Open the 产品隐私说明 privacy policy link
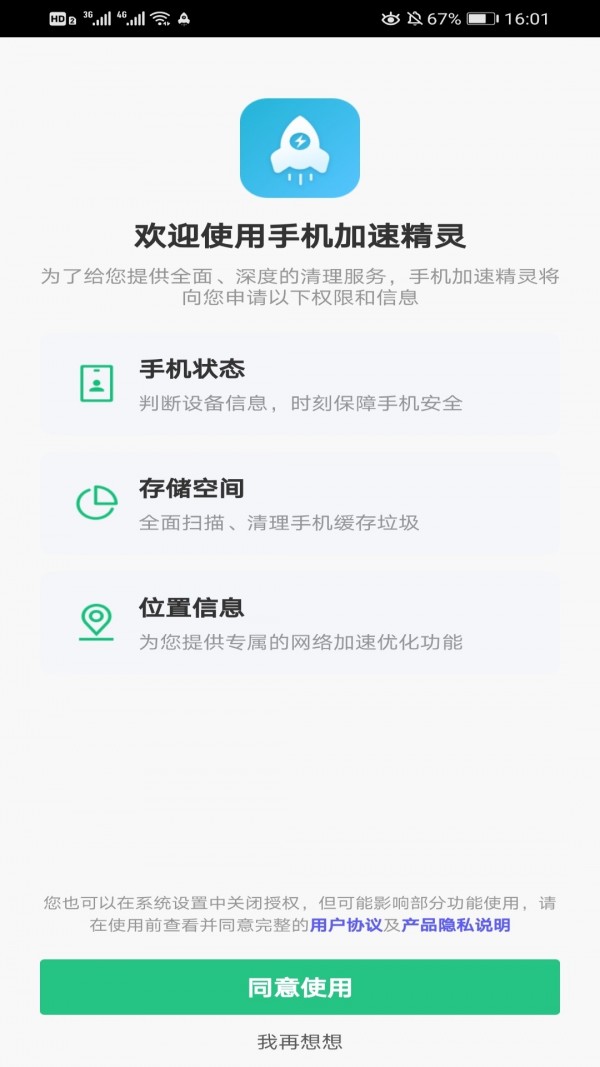This screenshot has height=1067, width=600. coord(455,925)
